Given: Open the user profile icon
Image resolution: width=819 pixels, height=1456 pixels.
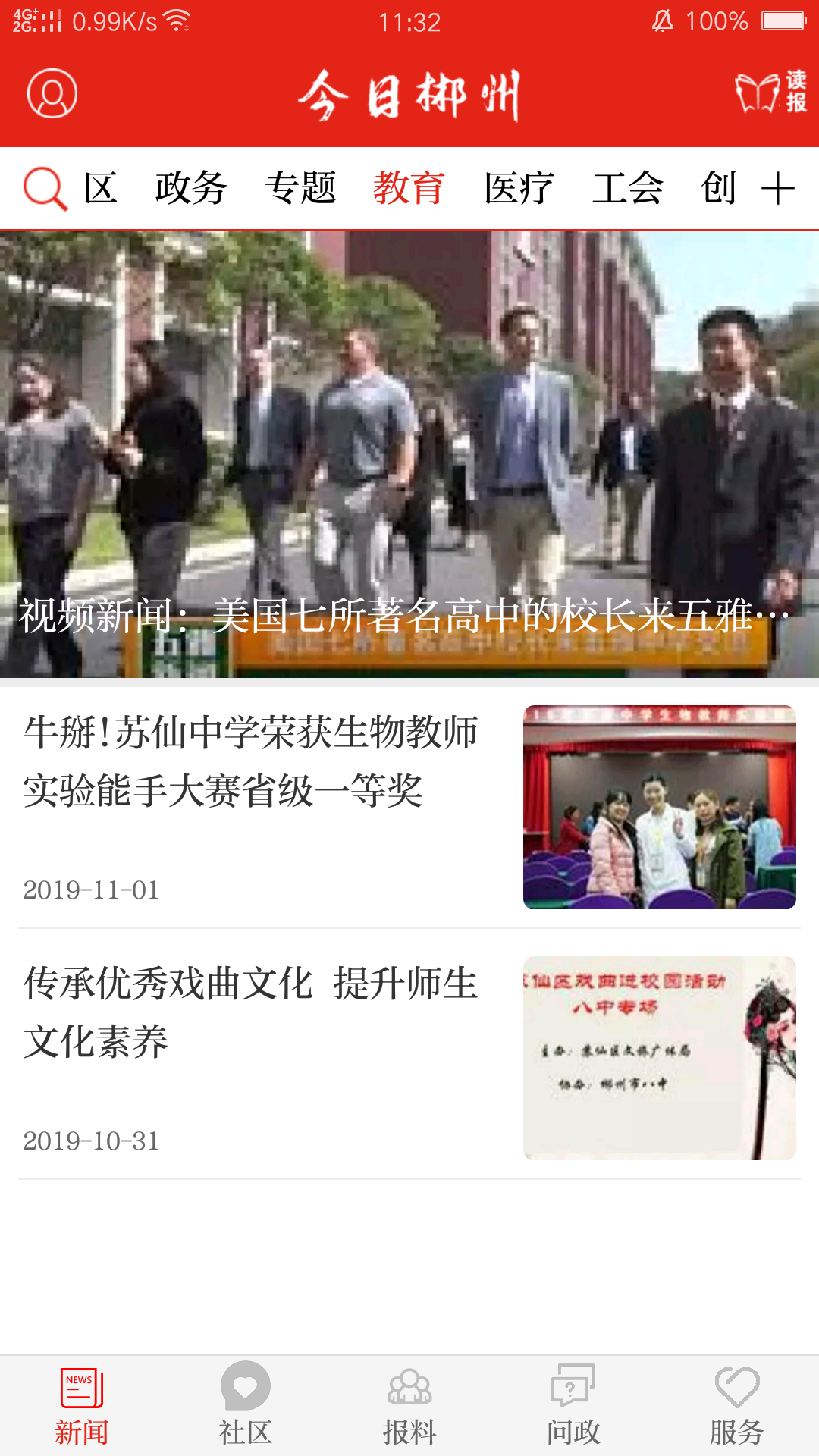Looking at the screenshot, I should click(51, 93).
